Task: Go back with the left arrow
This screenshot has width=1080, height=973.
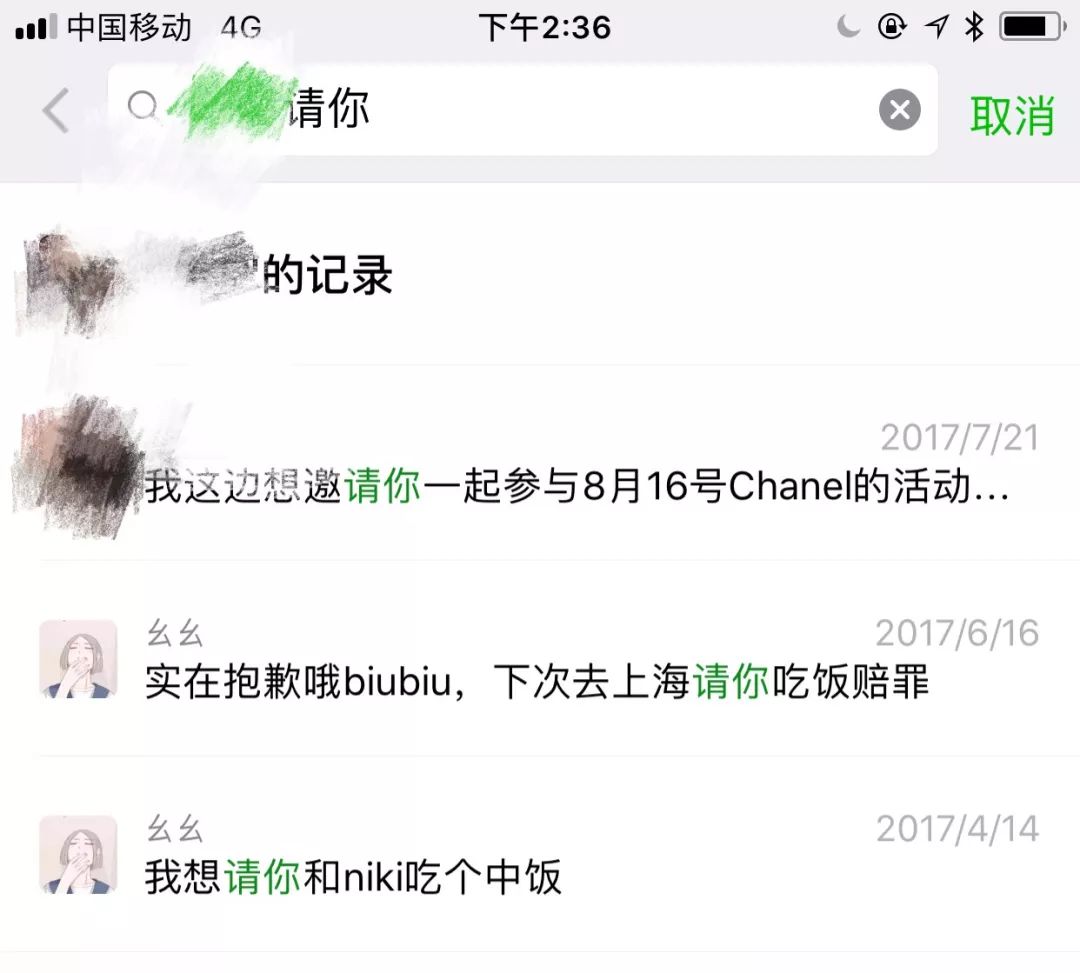Action: pyautogui.click(x=55, y=111)
